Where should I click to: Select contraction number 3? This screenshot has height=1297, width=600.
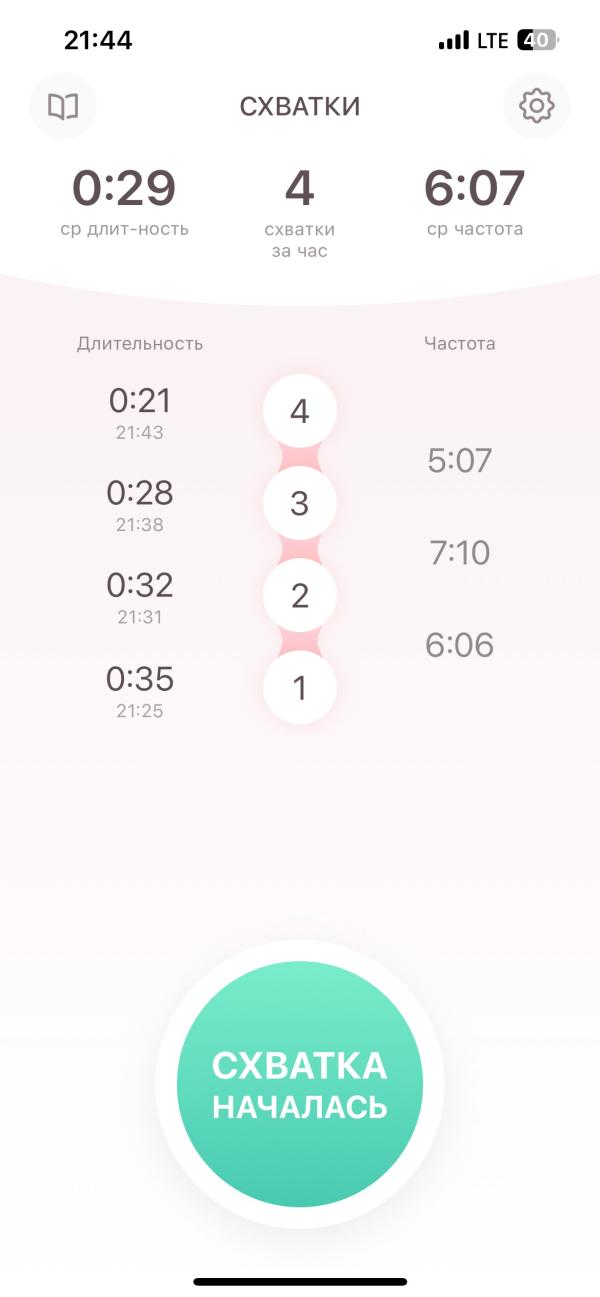tap(299, 504)
